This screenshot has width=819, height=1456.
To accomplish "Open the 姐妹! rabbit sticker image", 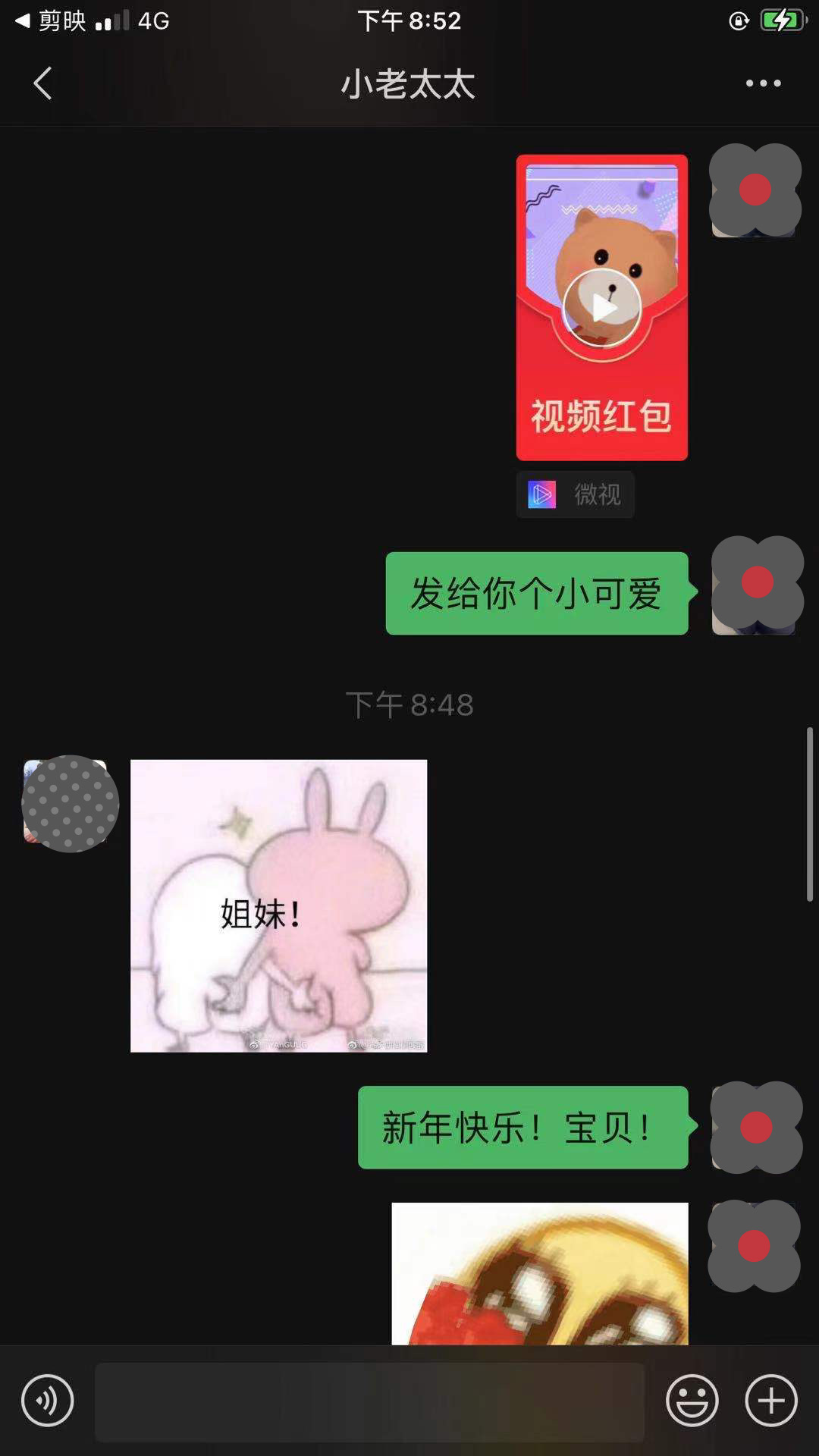I will coord(278,905).
